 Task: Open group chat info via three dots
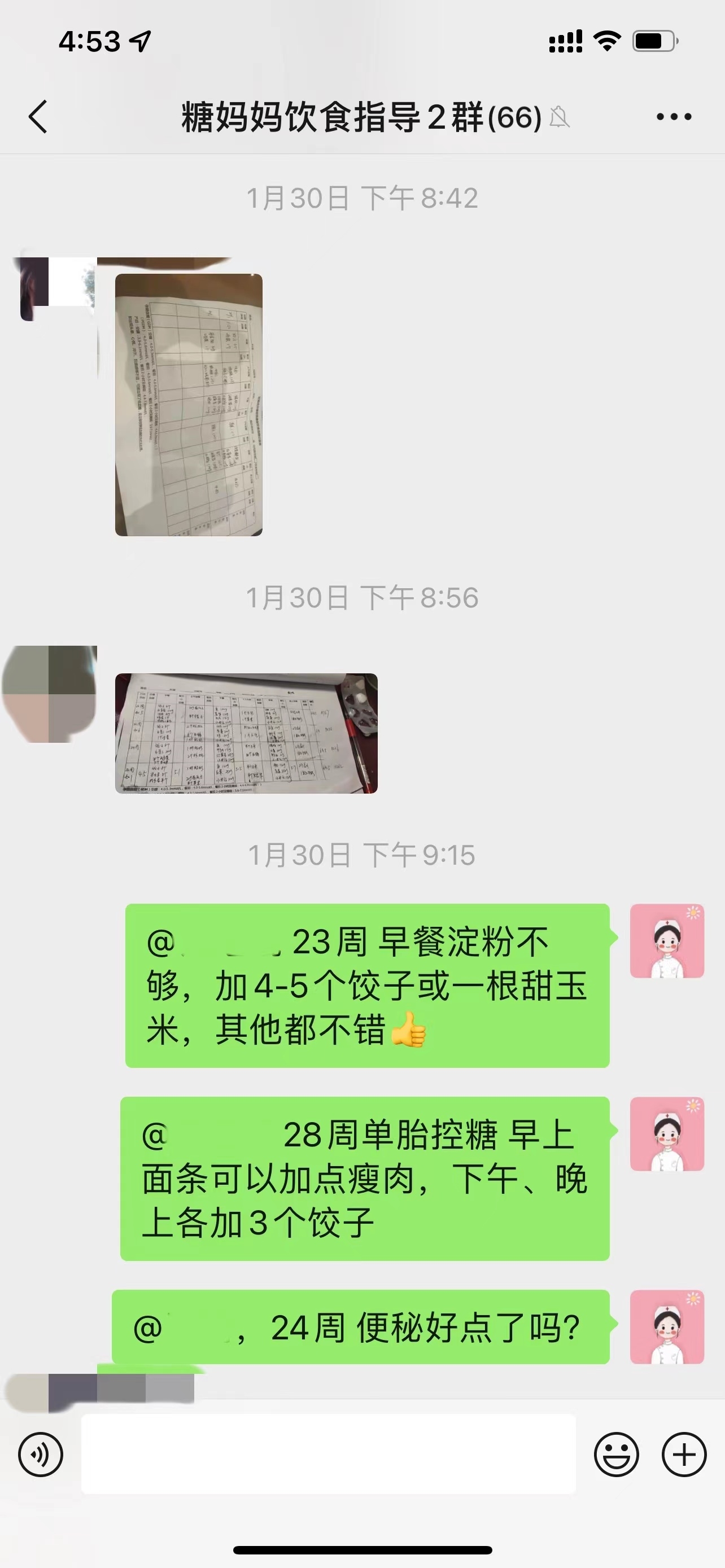[673, 116]
